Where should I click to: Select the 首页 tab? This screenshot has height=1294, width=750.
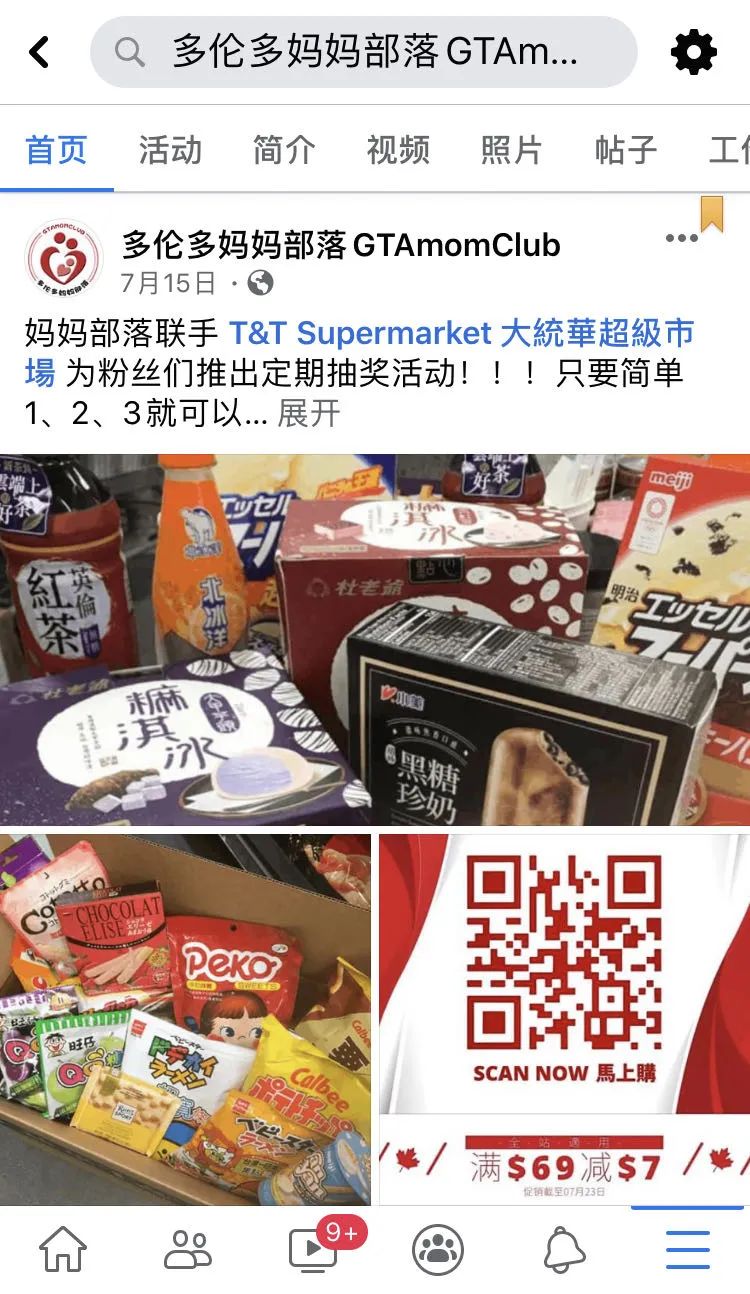[x=56, y=151]
